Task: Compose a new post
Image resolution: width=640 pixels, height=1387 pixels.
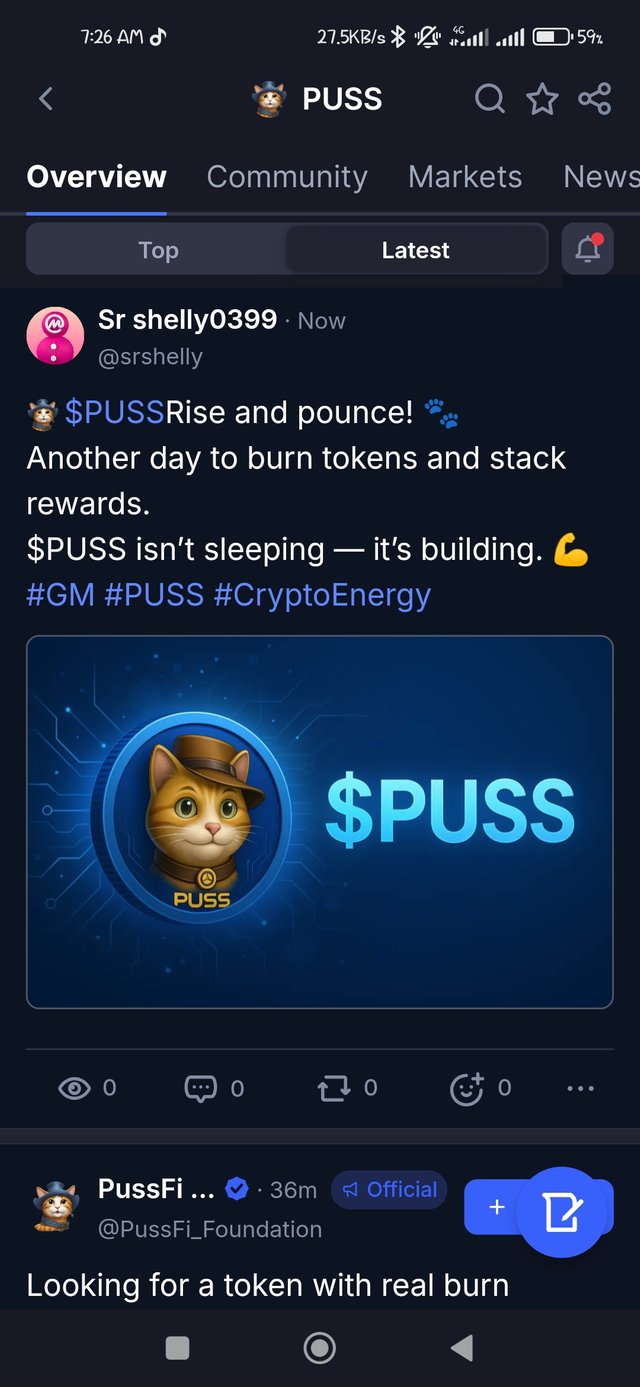Action: click(x=562, y=1211)
